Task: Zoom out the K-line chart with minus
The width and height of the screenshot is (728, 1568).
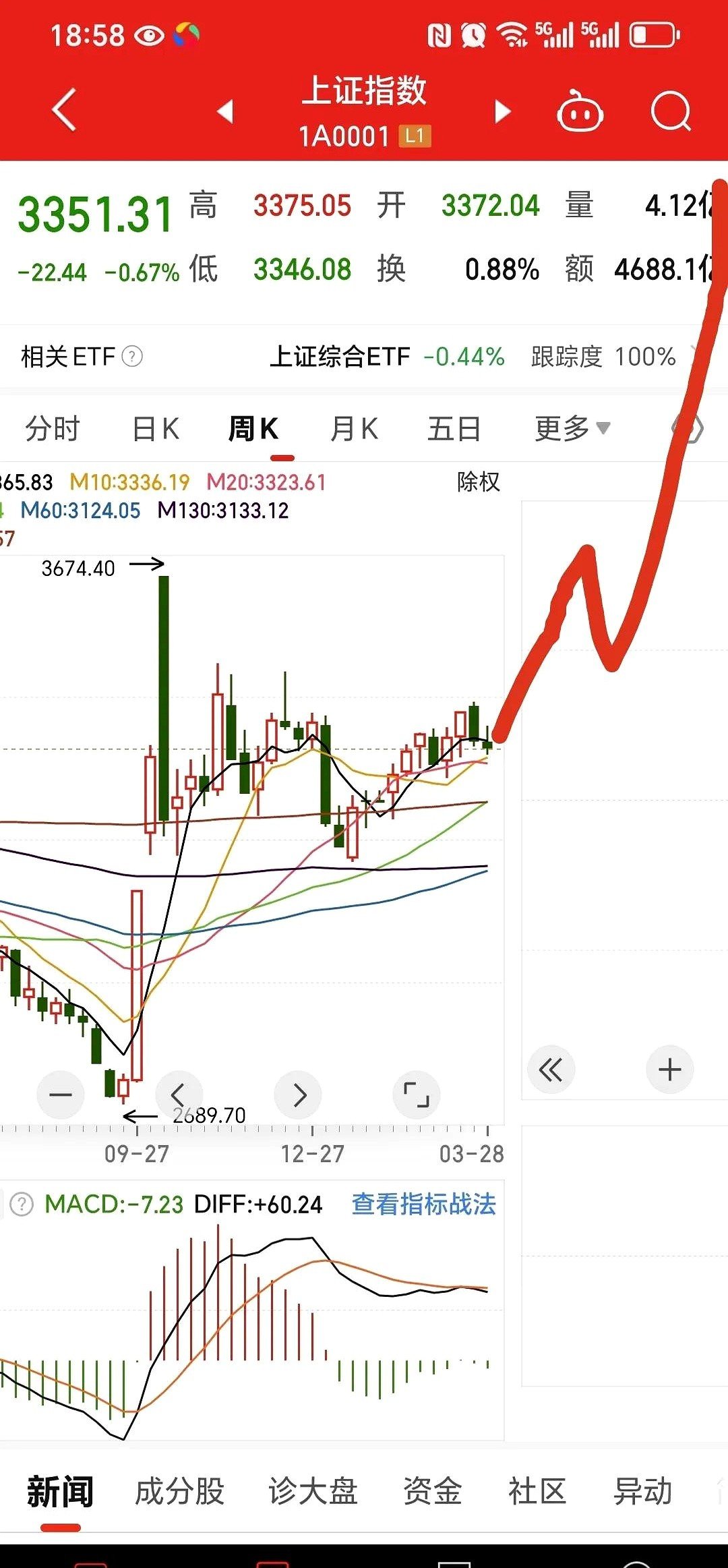Action: click(61, 1094)
